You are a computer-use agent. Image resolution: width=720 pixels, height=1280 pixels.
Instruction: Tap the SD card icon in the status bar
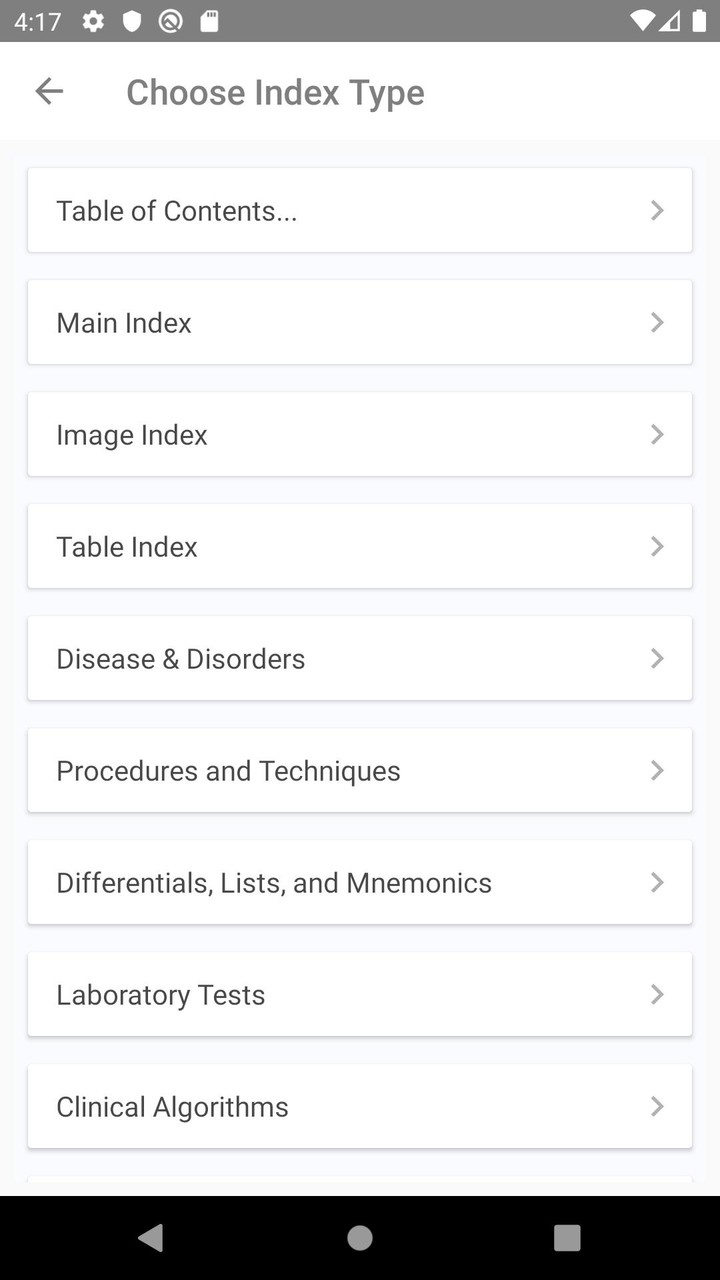(209, 20)
